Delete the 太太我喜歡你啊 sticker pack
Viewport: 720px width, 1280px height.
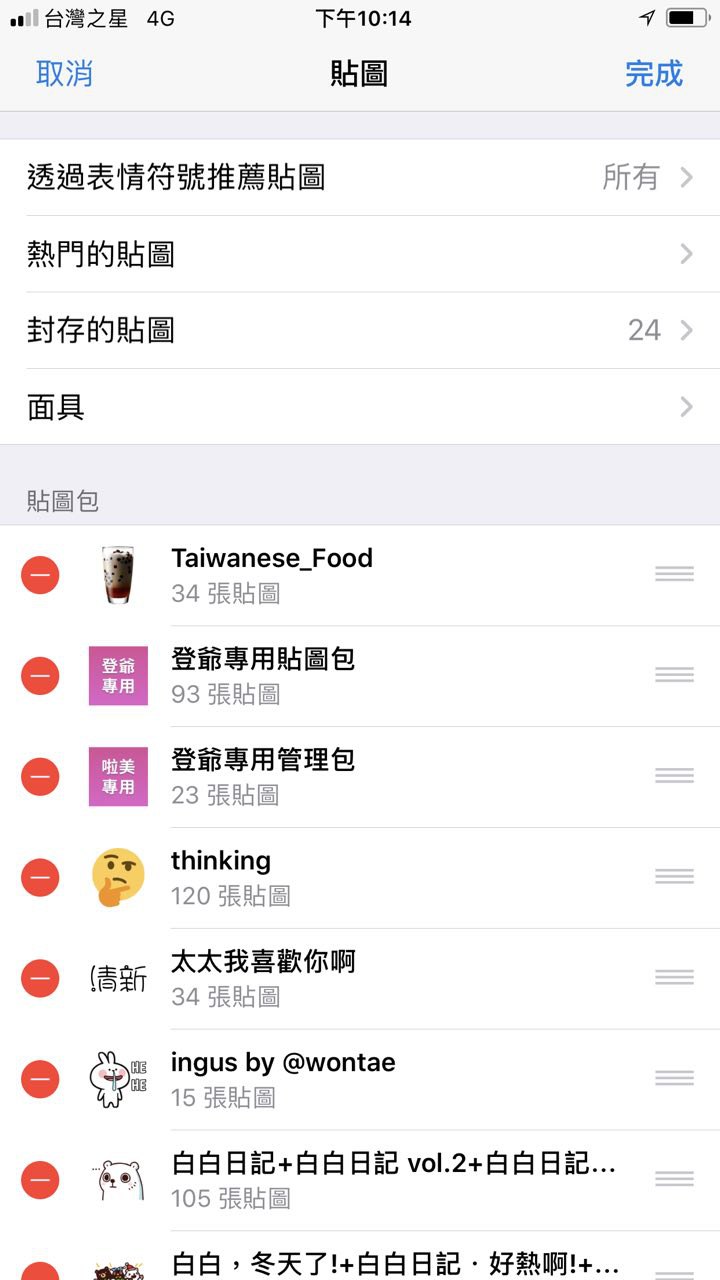pos(40,978)
